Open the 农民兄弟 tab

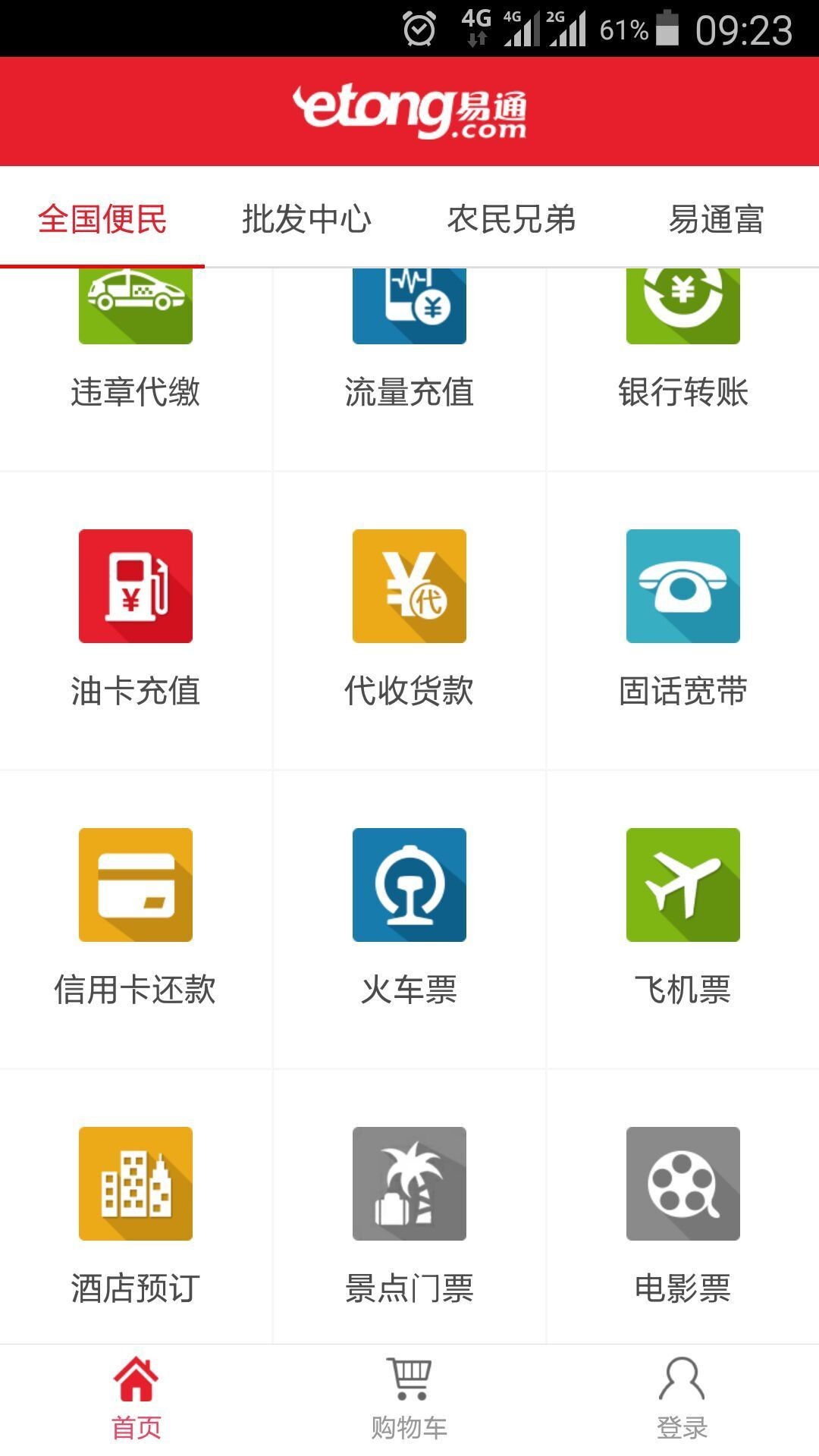(x=511, y=219)
